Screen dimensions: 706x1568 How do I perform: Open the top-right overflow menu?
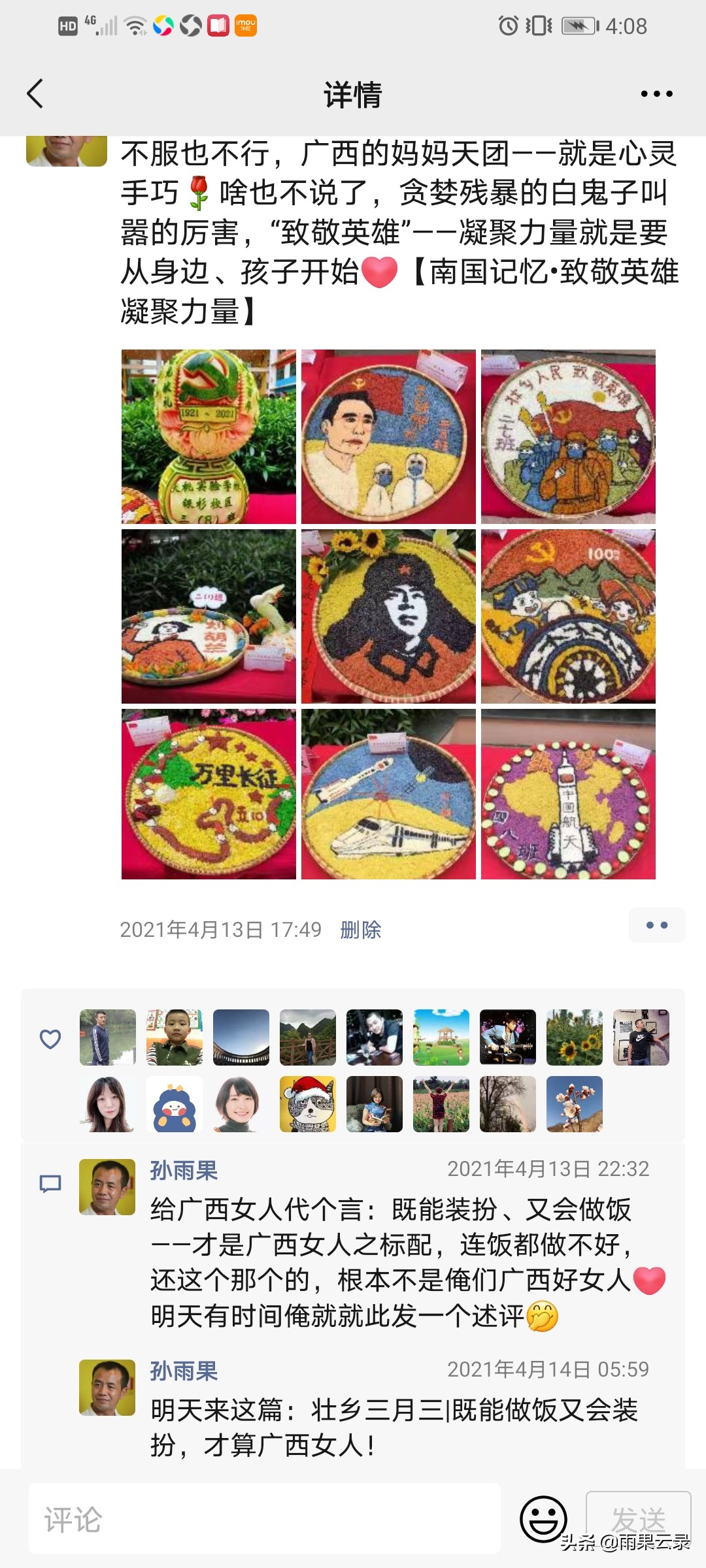point(656,94)
